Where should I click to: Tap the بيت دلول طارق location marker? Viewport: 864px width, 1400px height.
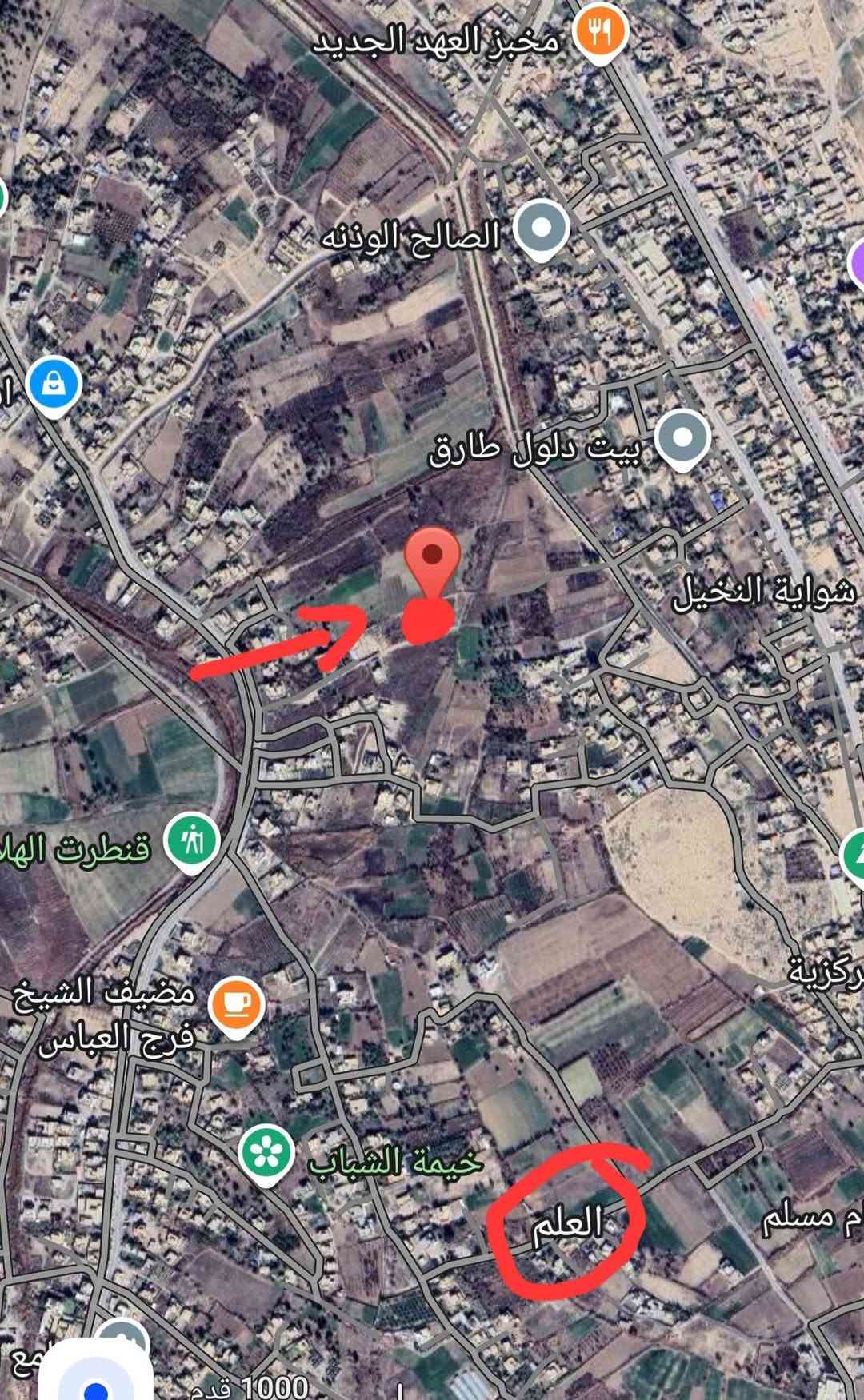pos(682,437)
